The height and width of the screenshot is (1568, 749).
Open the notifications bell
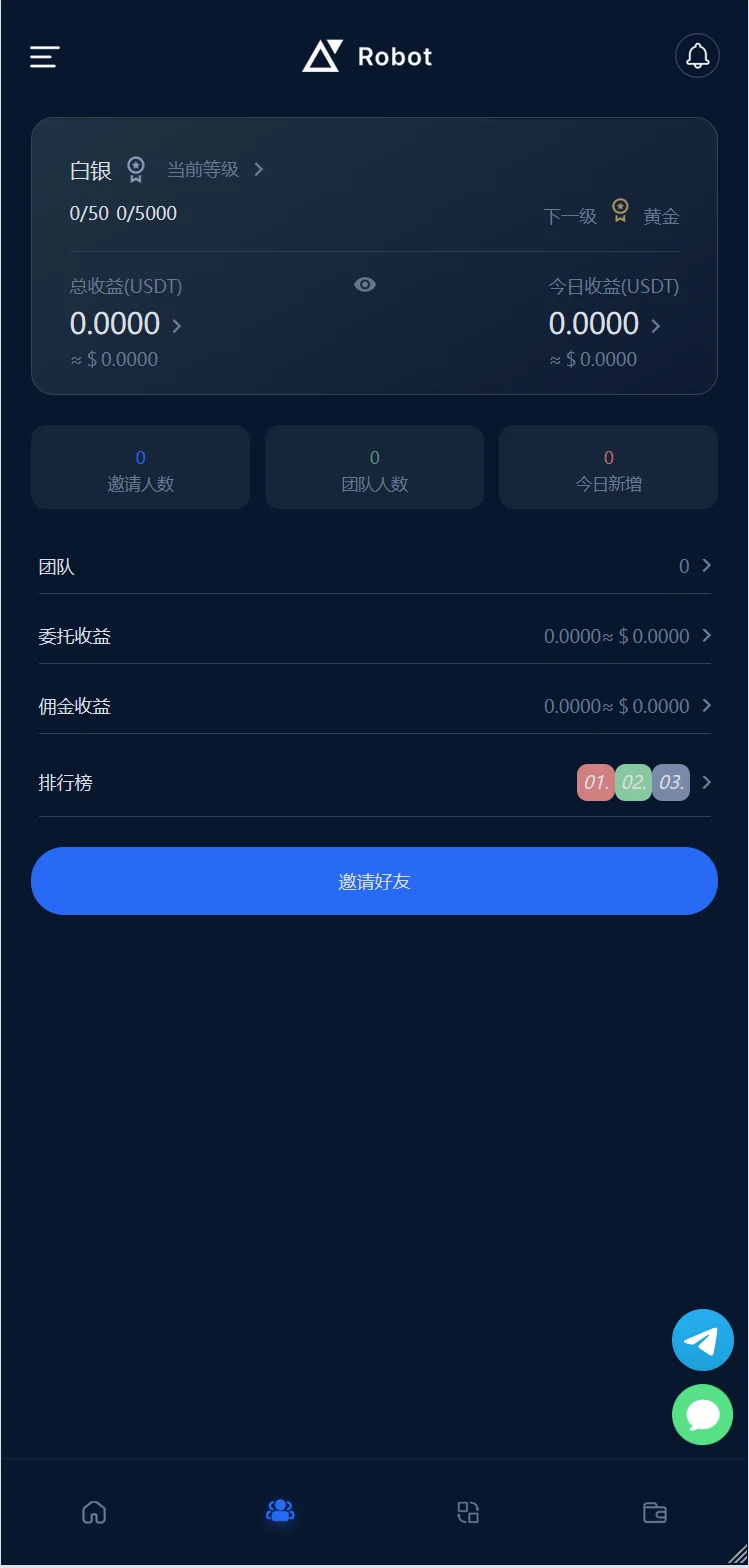(x=697, y=56)
